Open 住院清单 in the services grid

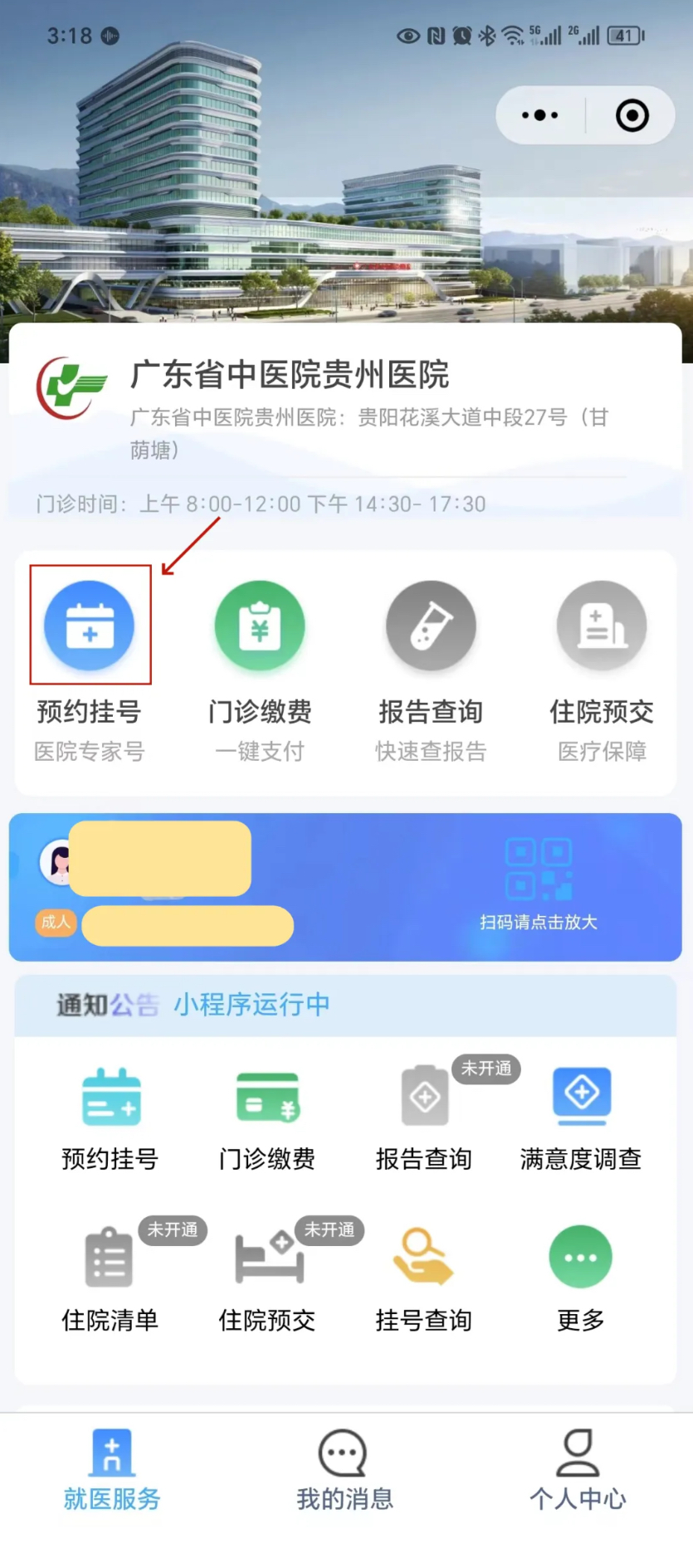(110, 1278)
